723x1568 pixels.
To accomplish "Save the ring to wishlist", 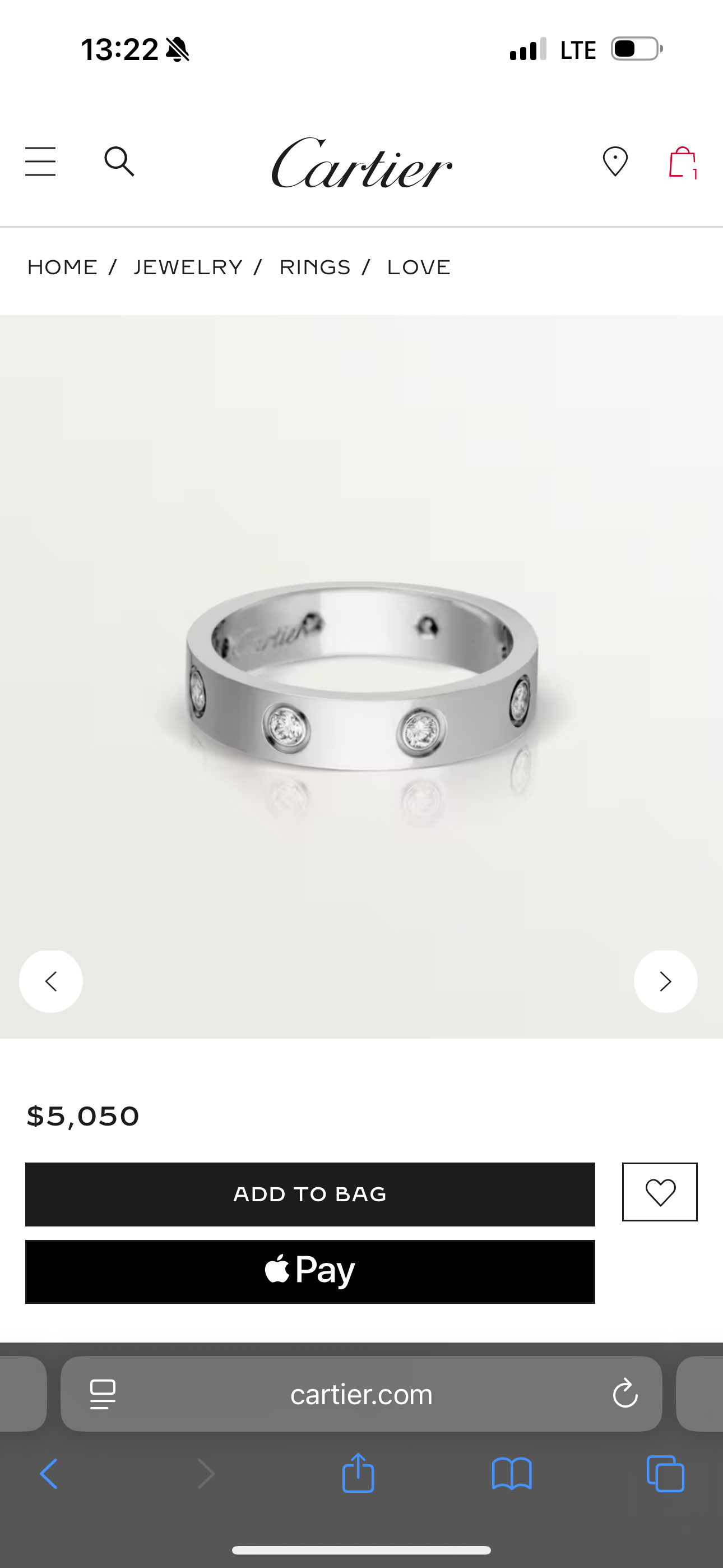I will (x=660, y=1192).
